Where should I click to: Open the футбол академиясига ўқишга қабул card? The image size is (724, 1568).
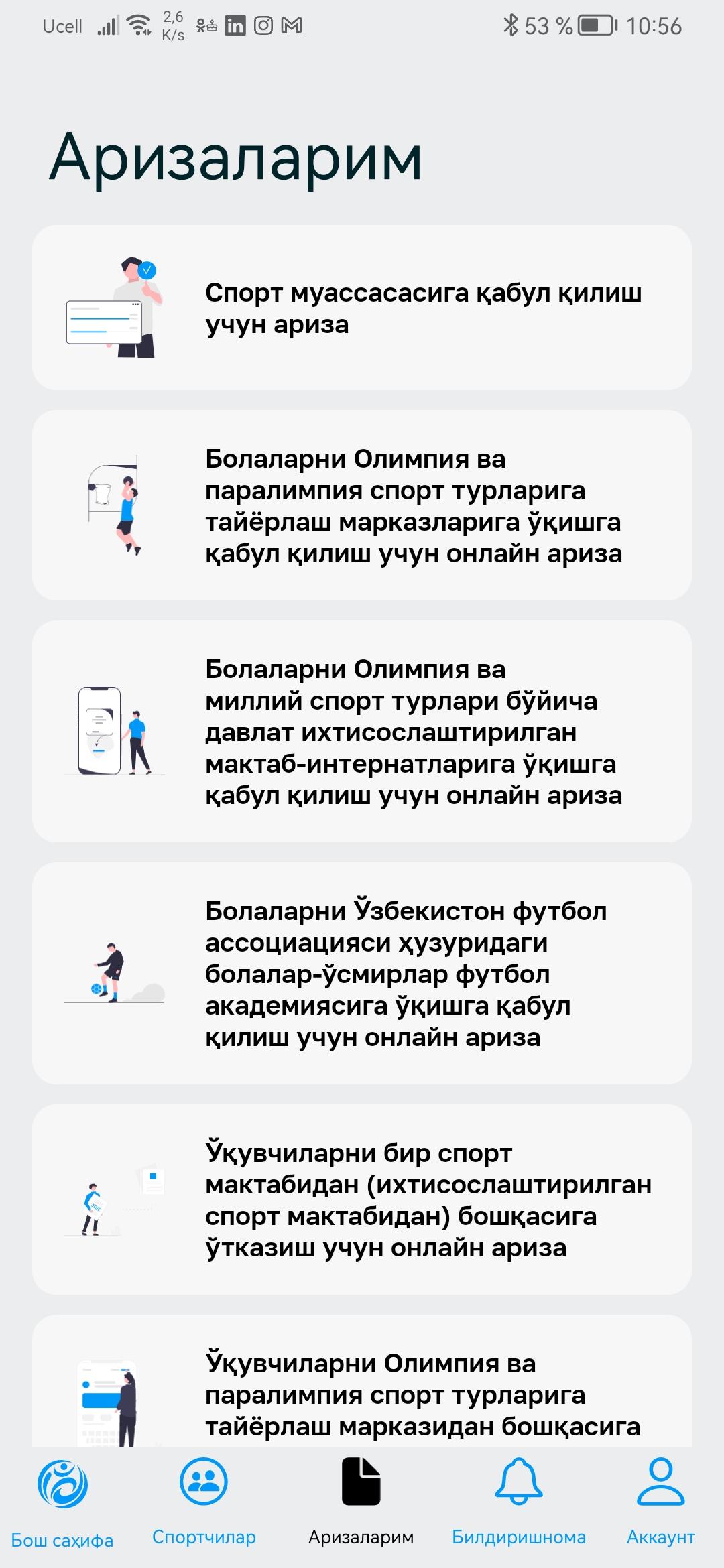(x=362, y=973)
